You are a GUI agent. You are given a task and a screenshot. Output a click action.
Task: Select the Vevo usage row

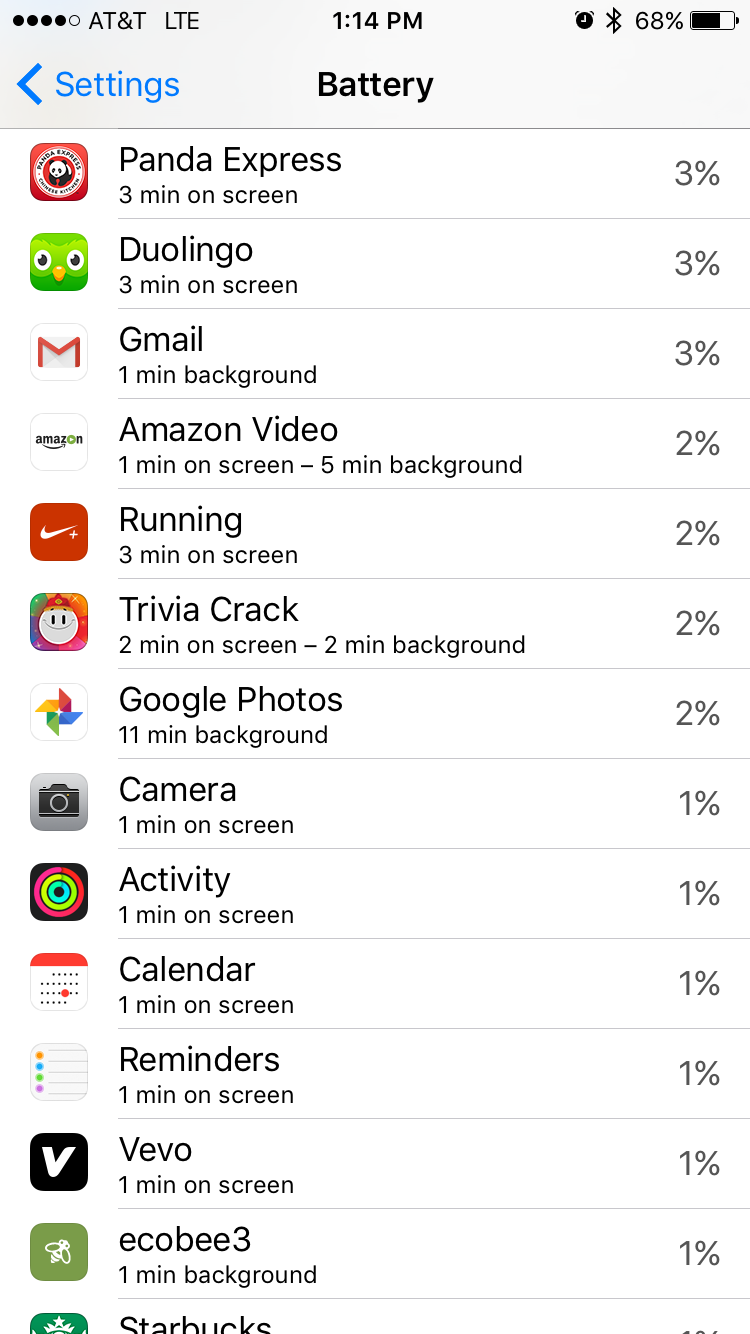coord(375,1164)
